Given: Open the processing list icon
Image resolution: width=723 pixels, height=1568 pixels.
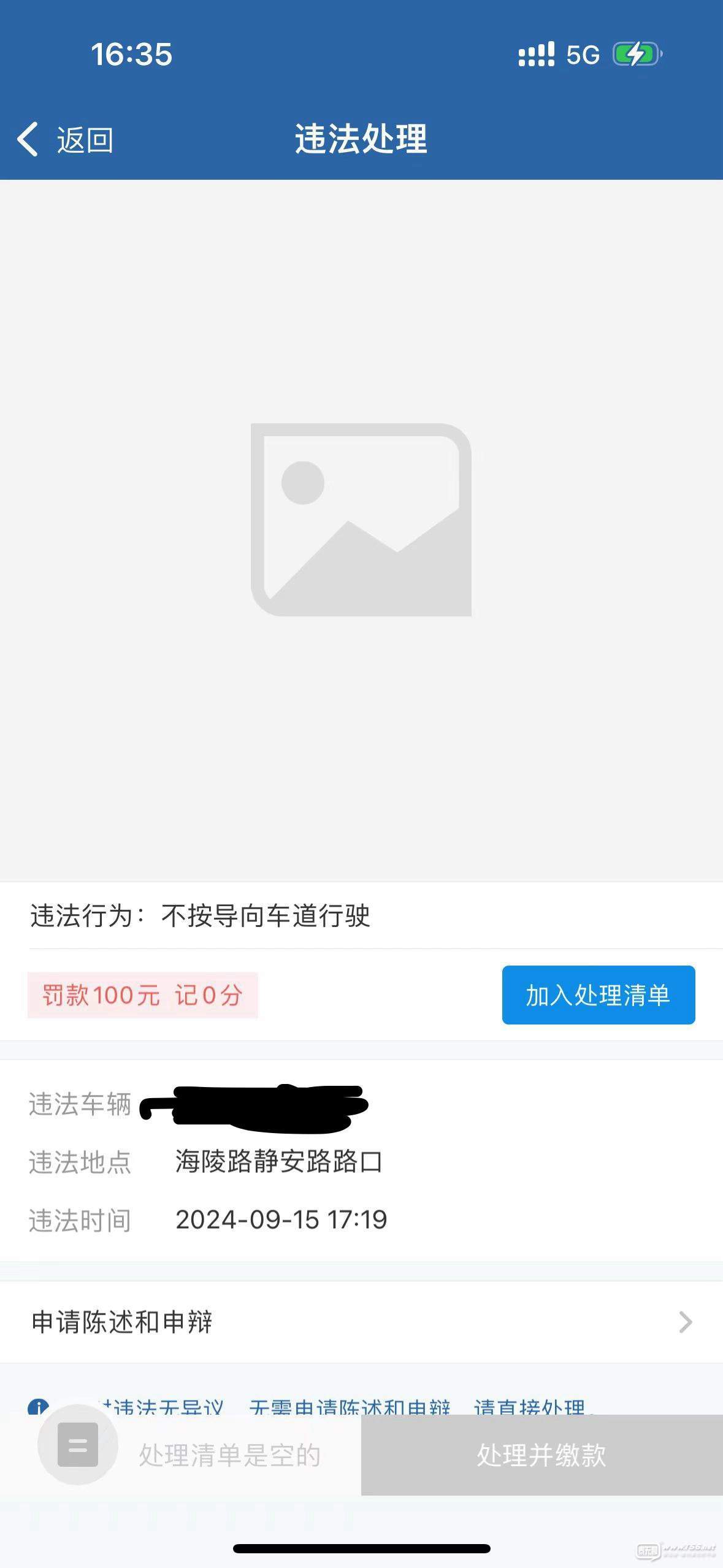Looking at the screenshot, I should pyautogui.click(x=78, y=1445).
